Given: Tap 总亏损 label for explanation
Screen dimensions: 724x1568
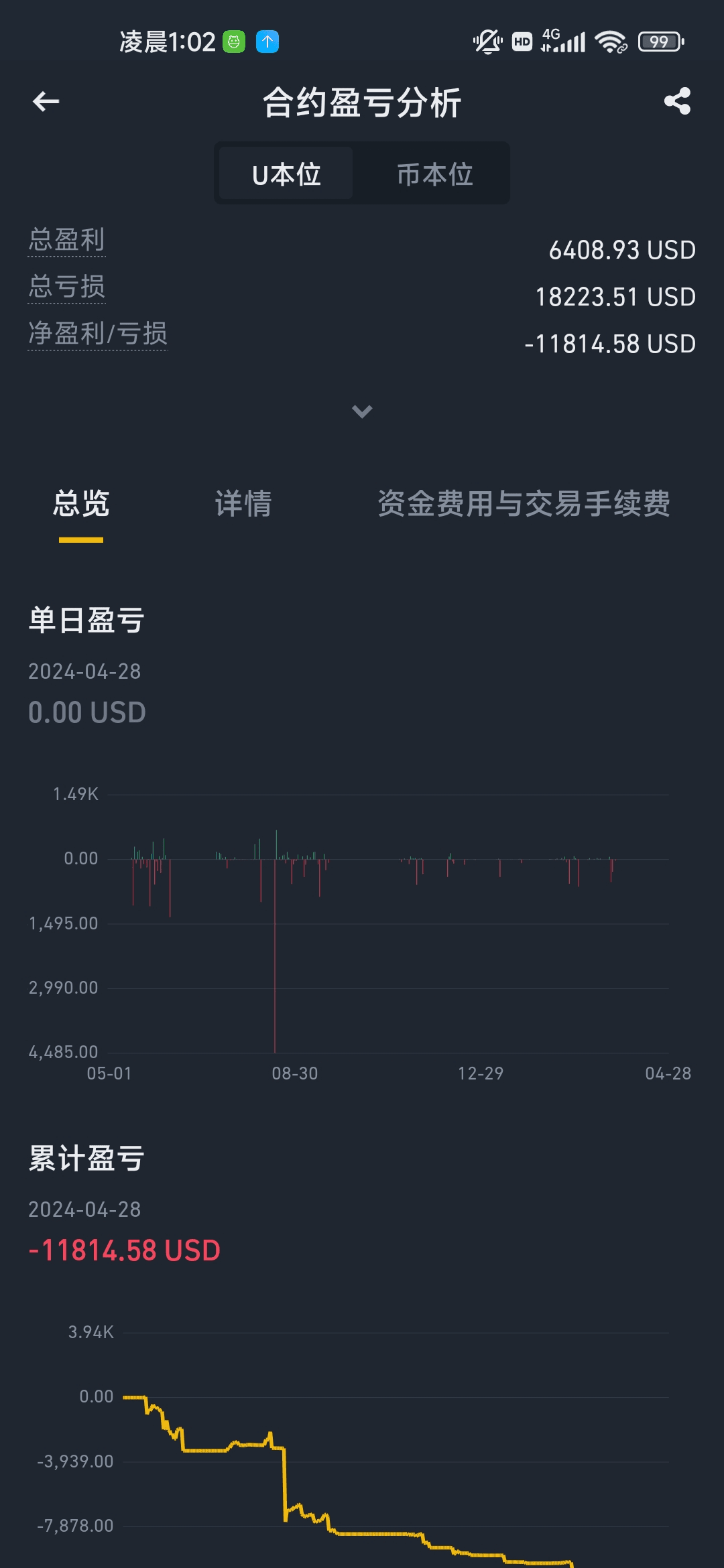Looking at the screenshot, I should coord(66,287).
